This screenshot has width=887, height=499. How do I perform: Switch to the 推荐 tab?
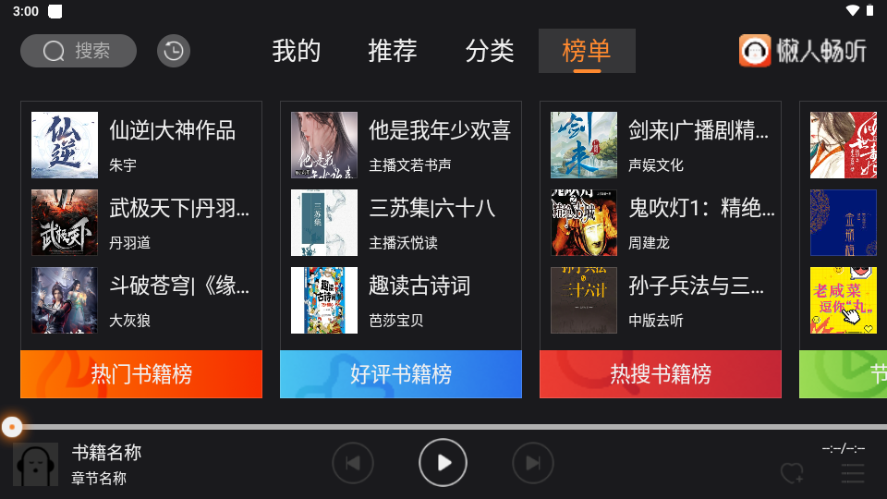392,51
